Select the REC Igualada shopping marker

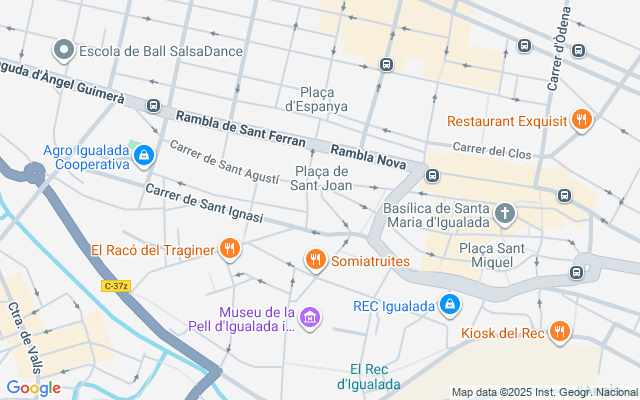click(x=451, y=304)
